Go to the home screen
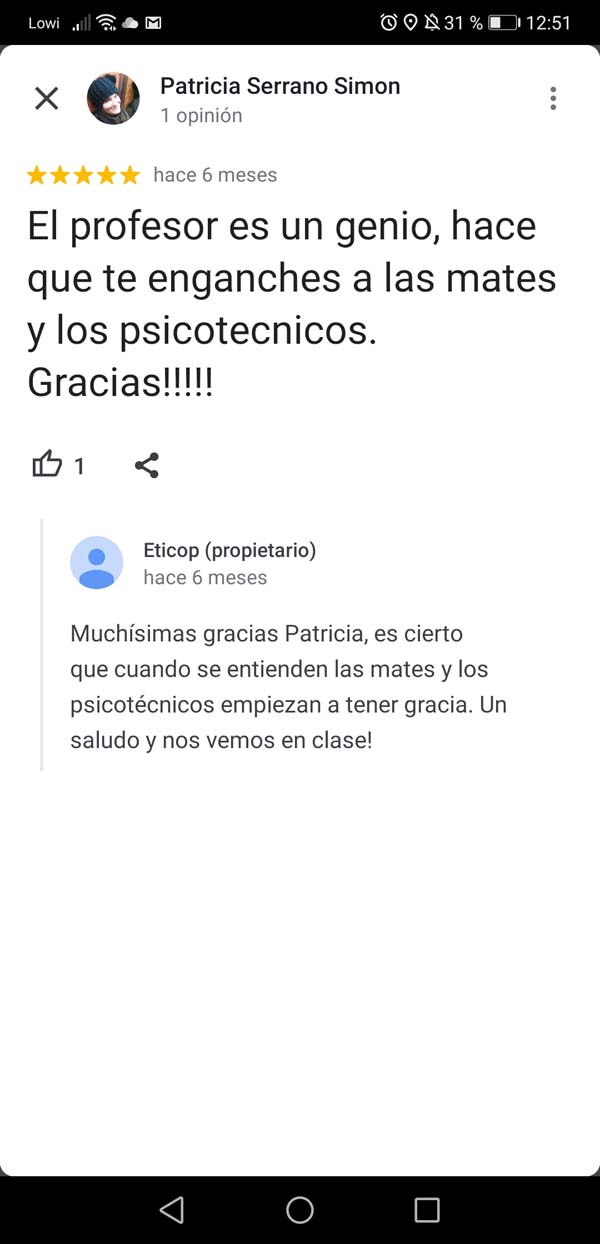600x1244 pixels. [x=300, y=1210]
